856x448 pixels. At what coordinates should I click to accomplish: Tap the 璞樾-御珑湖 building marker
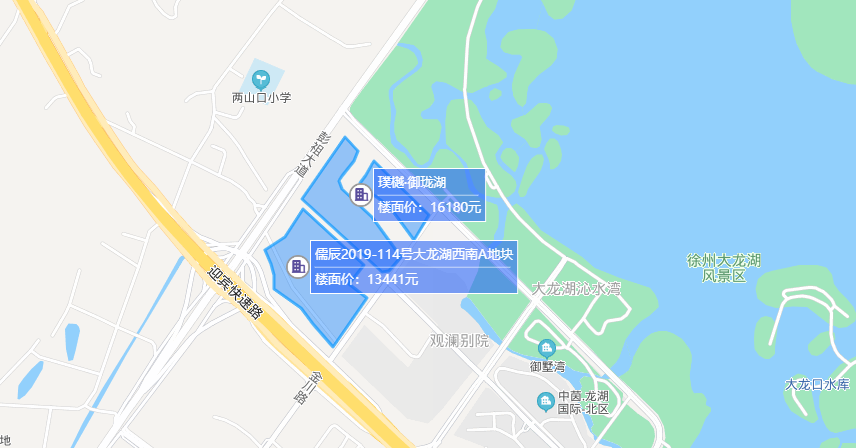click(360, 195)
